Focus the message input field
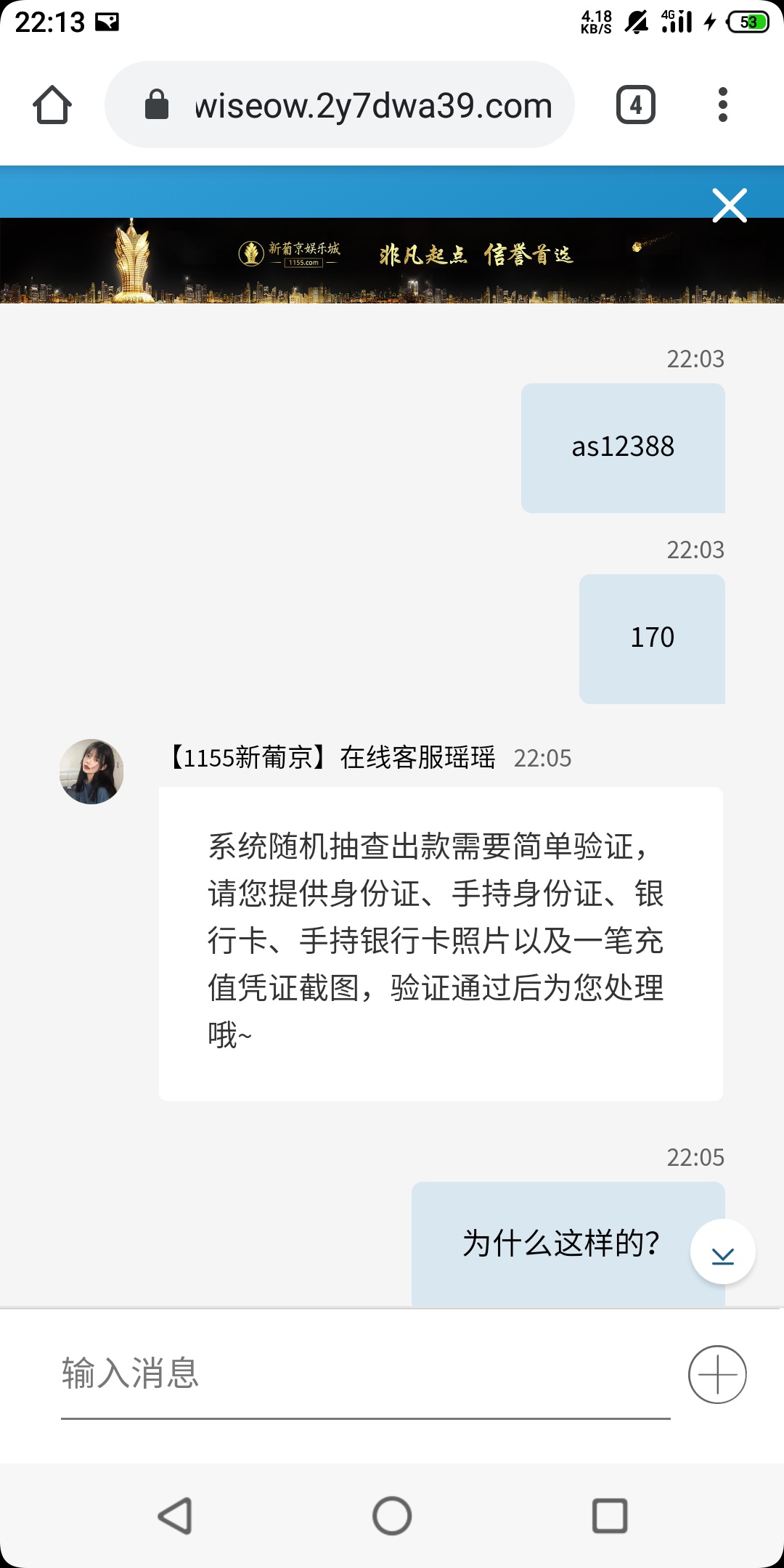The width and height of the screenshot is (784, 1568). pyautogui.click(x=363, y=1373)
